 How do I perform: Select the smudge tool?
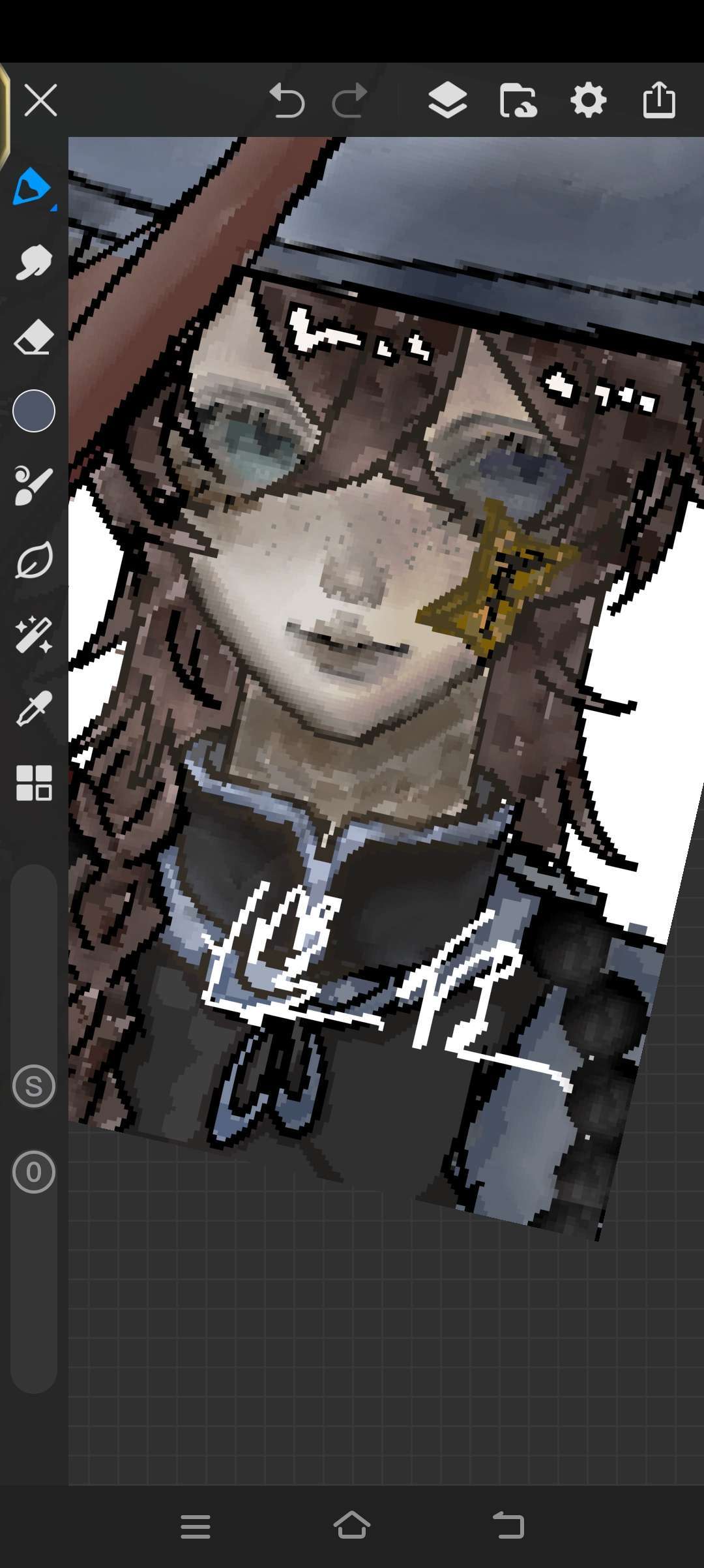(x=33, y=262)
